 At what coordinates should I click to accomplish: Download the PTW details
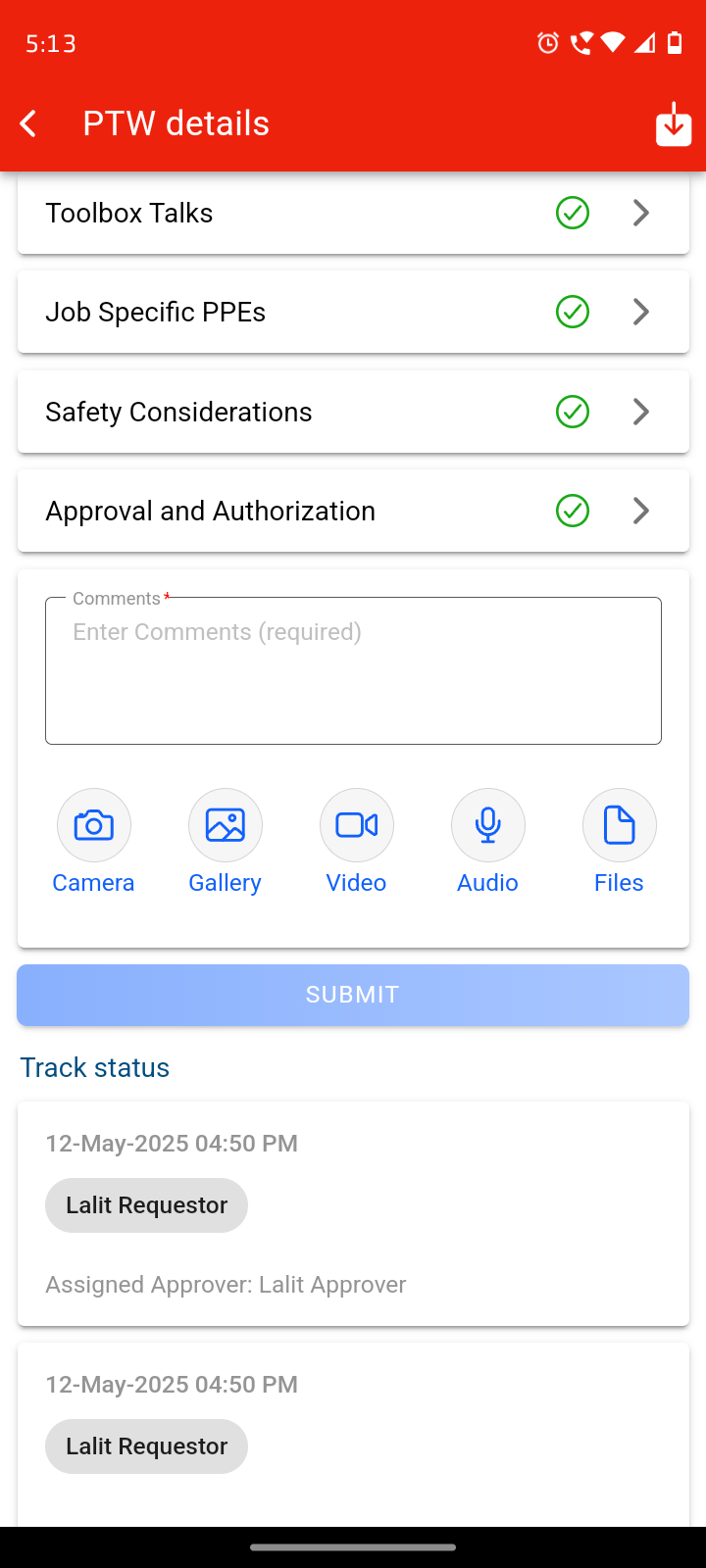pos(674,124)
